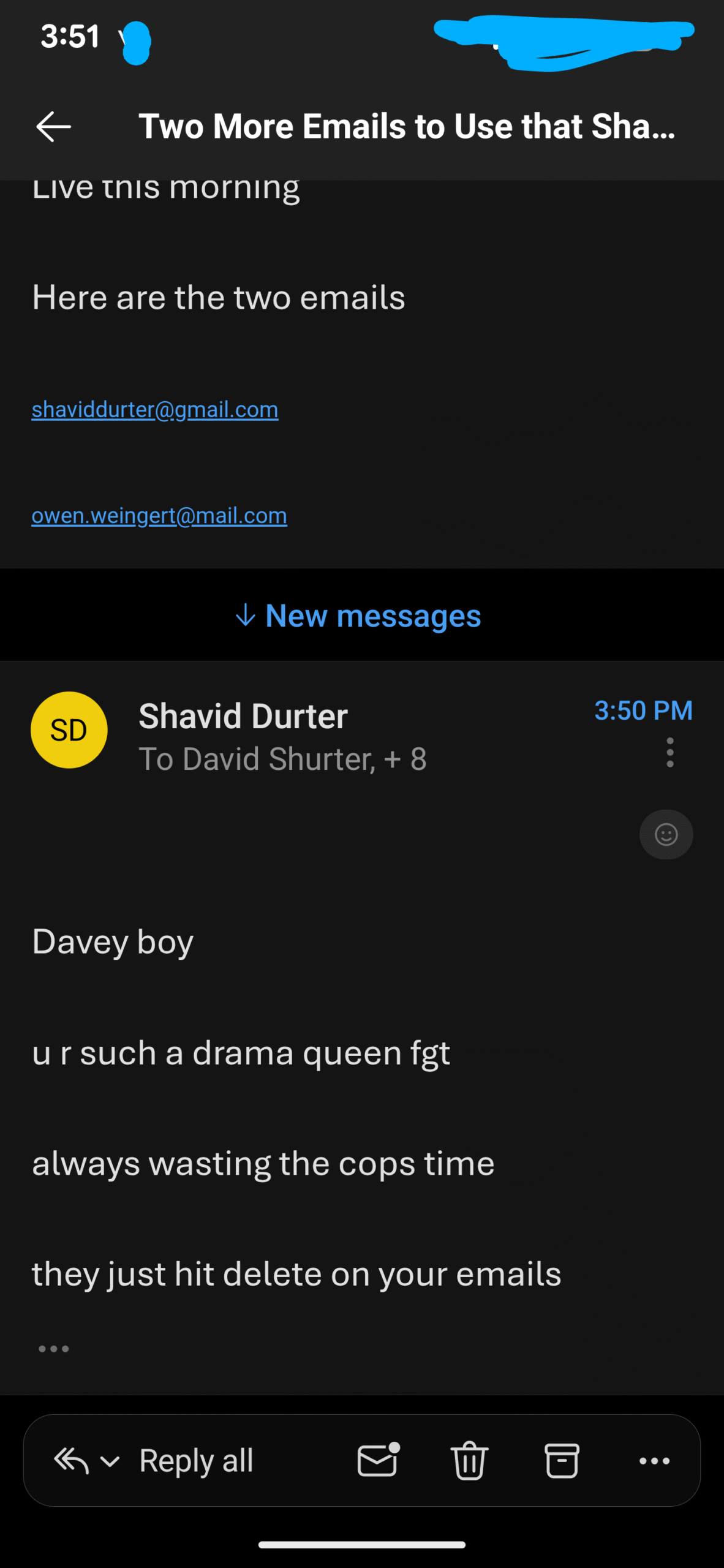Show recipients of Shavid Durter's message
724x1568 pixels.
click(282, 759)
